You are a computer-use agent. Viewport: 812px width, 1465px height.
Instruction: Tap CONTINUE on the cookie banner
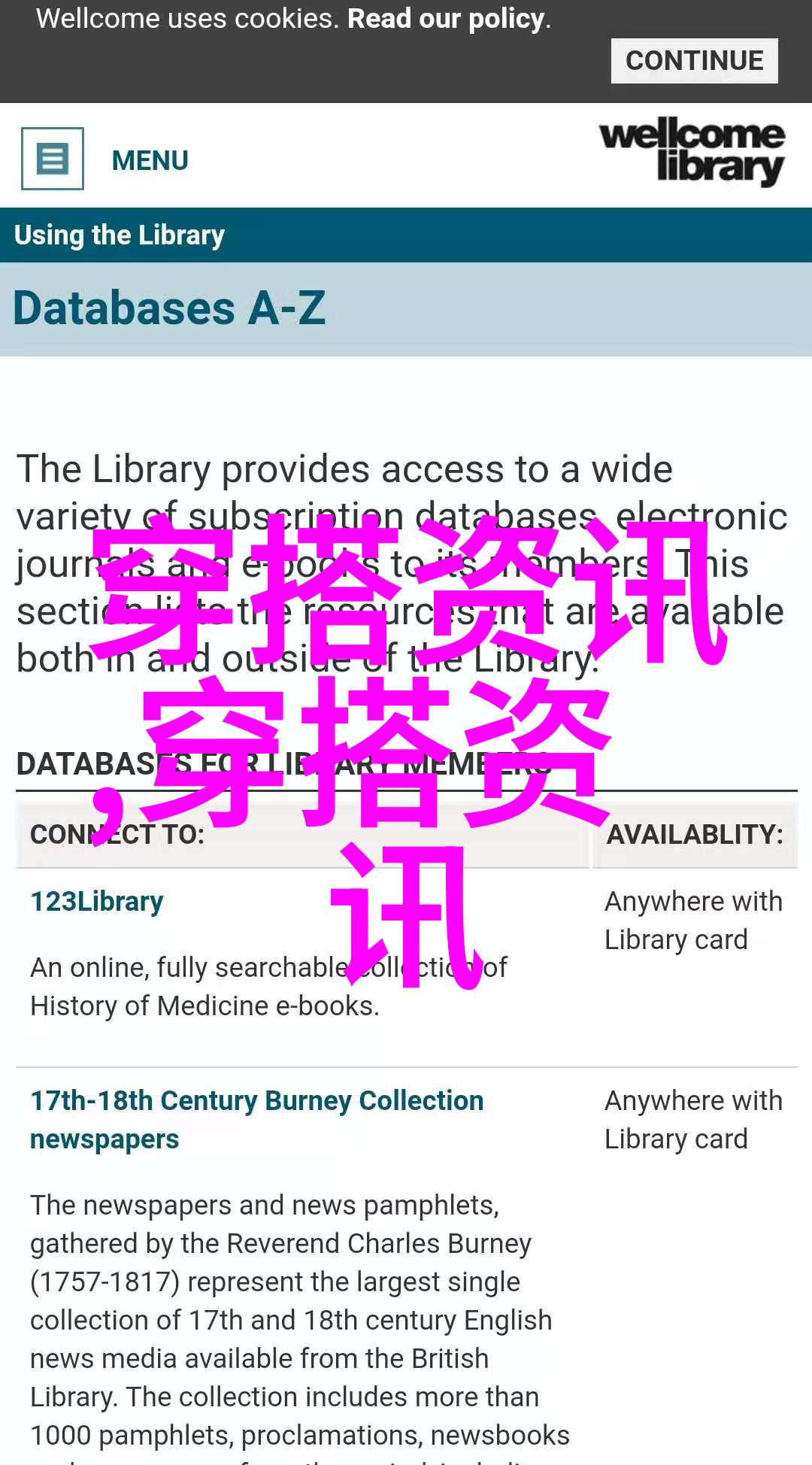(693, 61)
